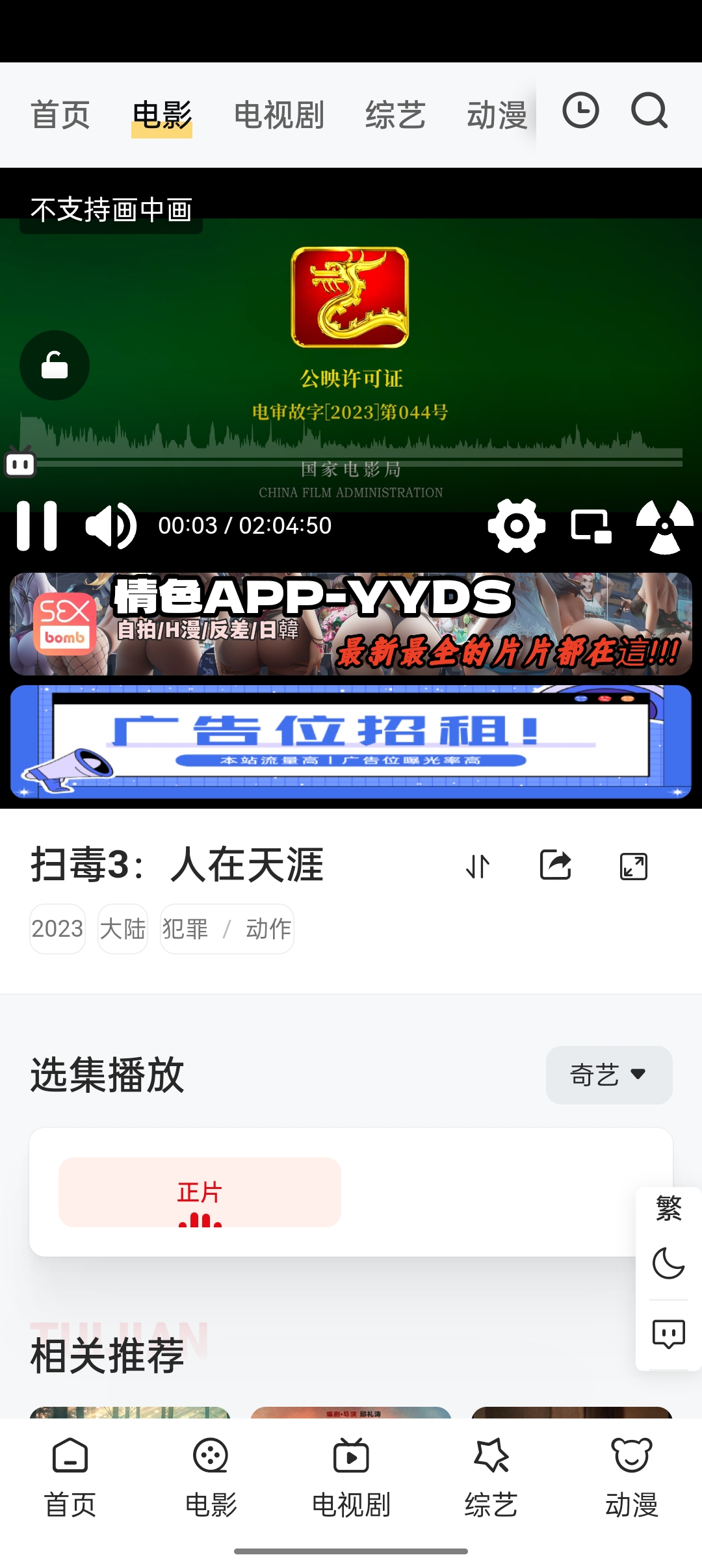Pause the video playback

pos(37,525)
